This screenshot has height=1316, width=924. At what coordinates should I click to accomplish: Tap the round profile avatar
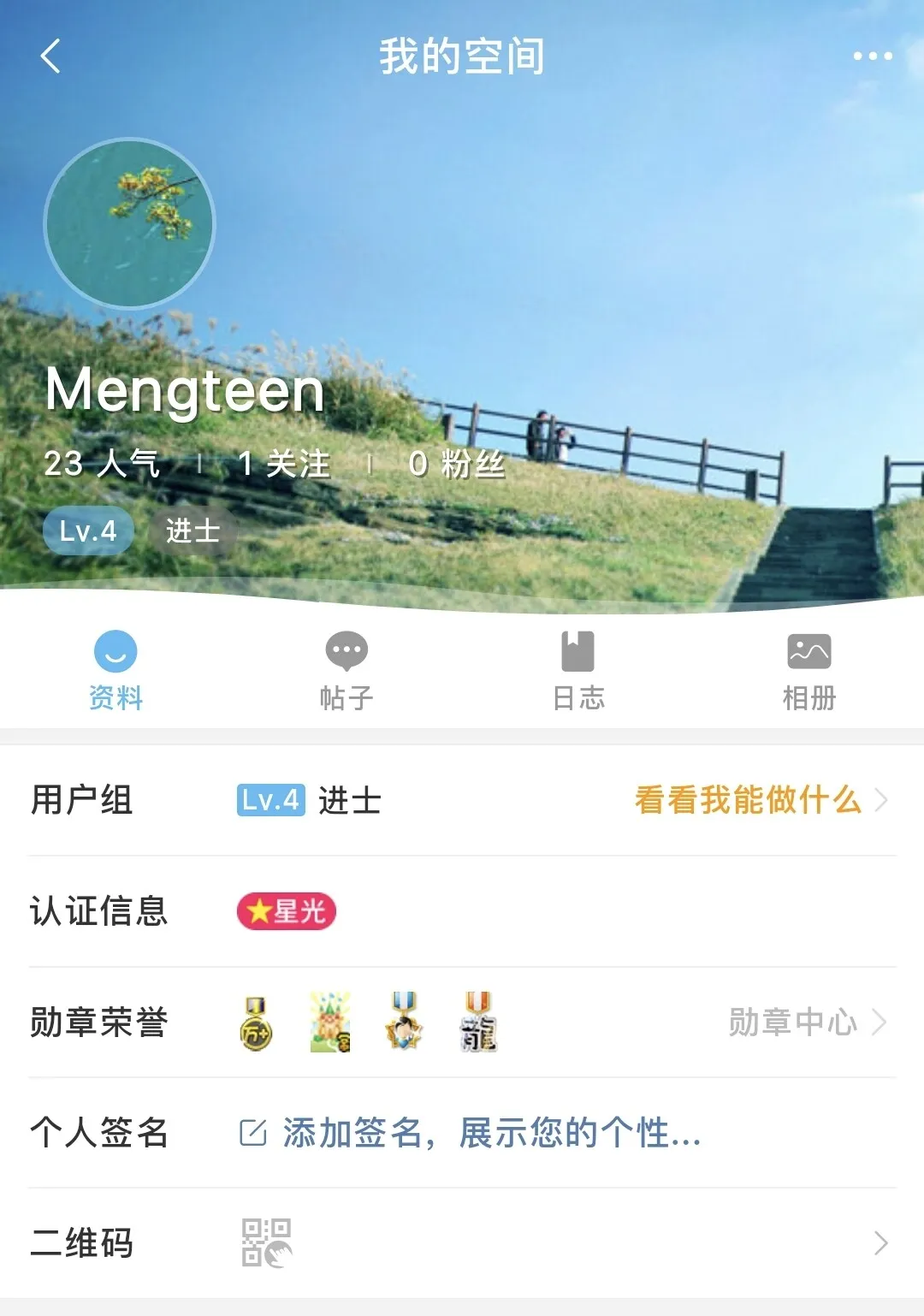click(129, 223)
